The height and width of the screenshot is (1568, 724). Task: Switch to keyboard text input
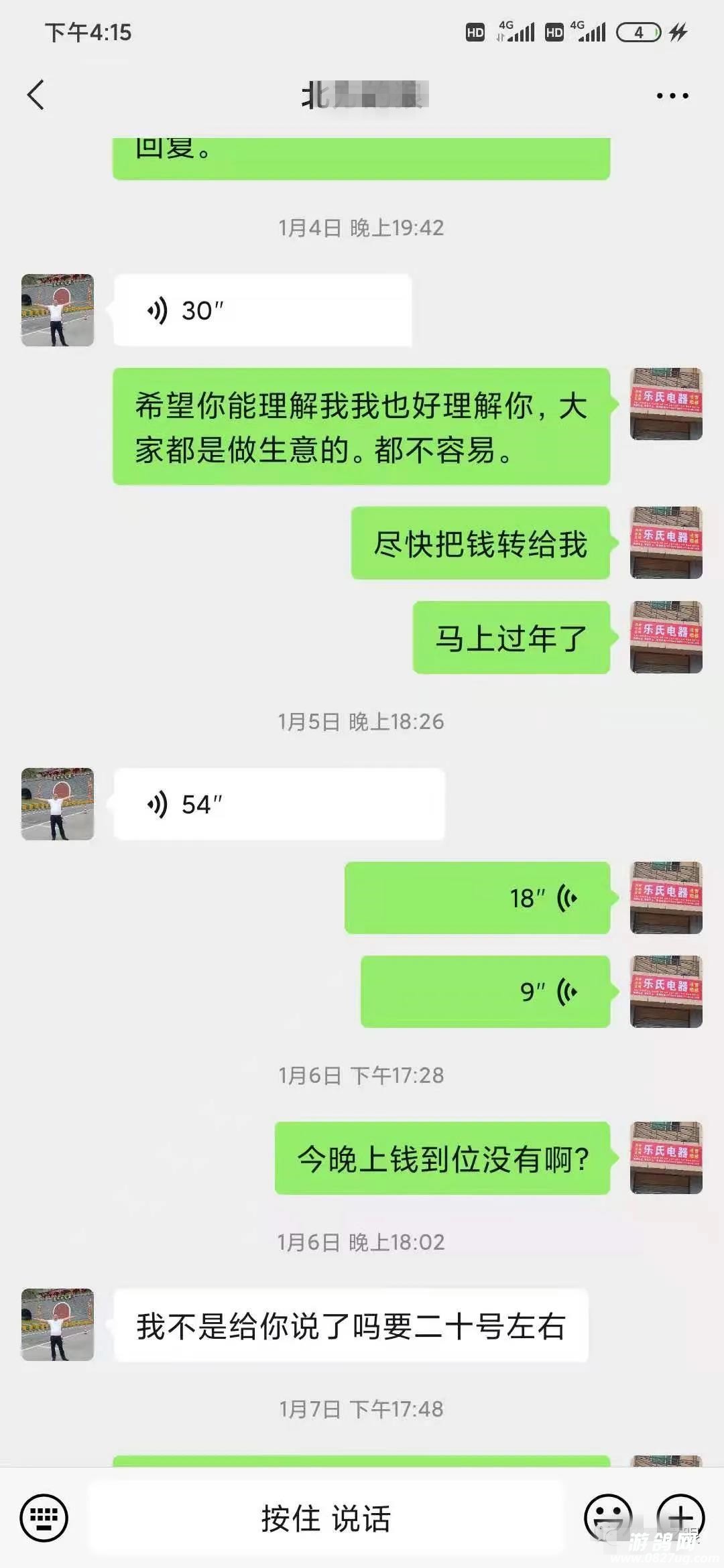(44, 1518)
